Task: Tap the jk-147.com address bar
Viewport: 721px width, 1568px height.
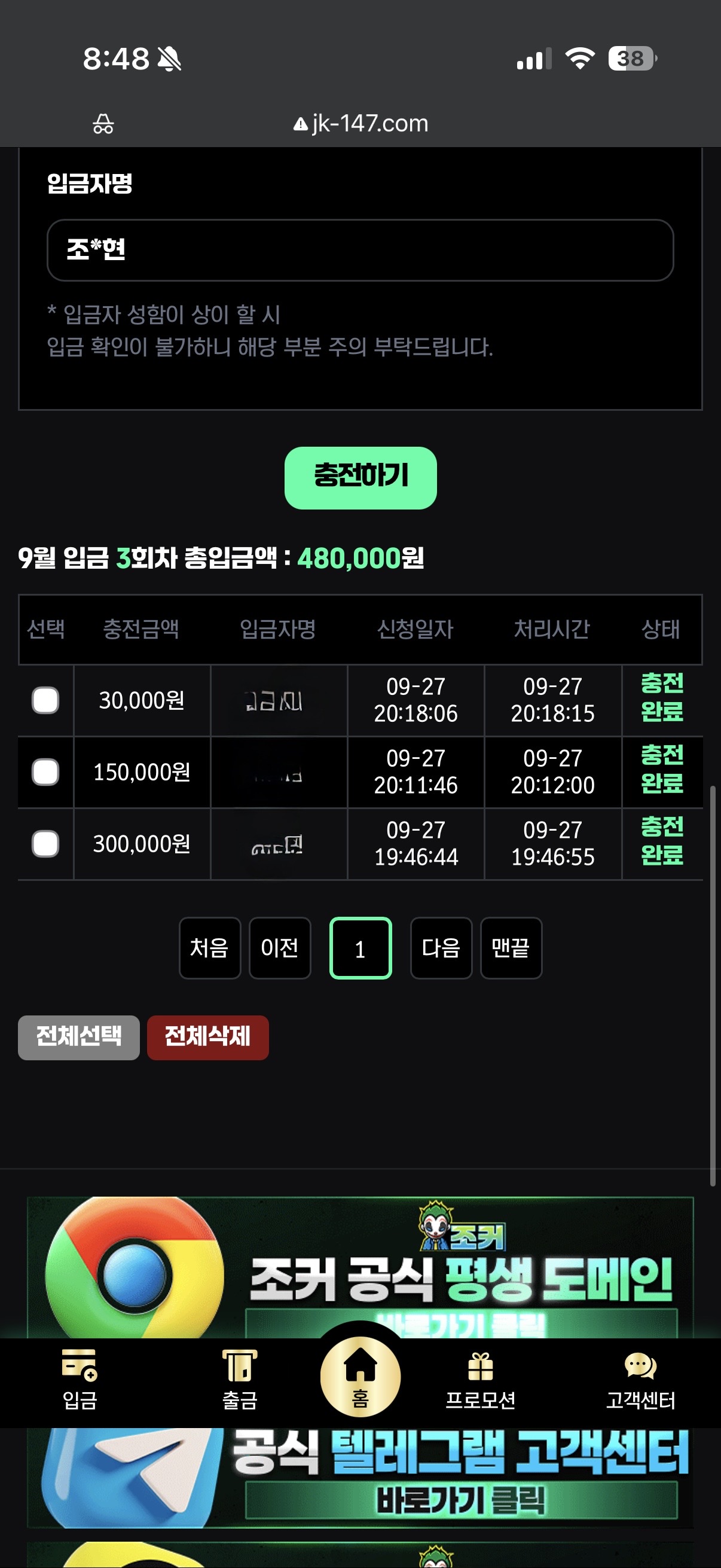Action: click(x=362, y=124)
